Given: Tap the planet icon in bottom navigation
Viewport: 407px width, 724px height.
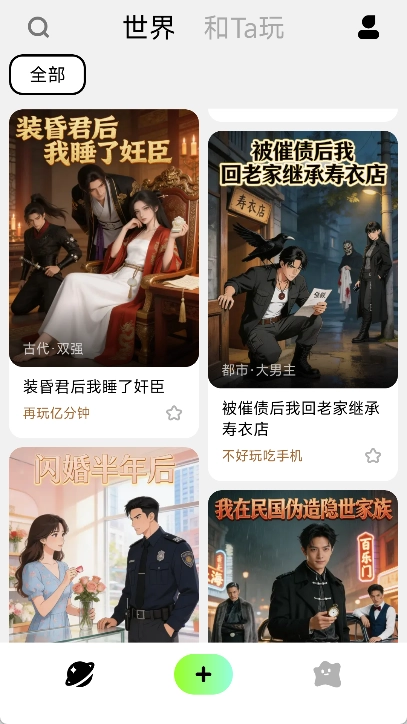Looking at the screenshot, I should point(80,674).
